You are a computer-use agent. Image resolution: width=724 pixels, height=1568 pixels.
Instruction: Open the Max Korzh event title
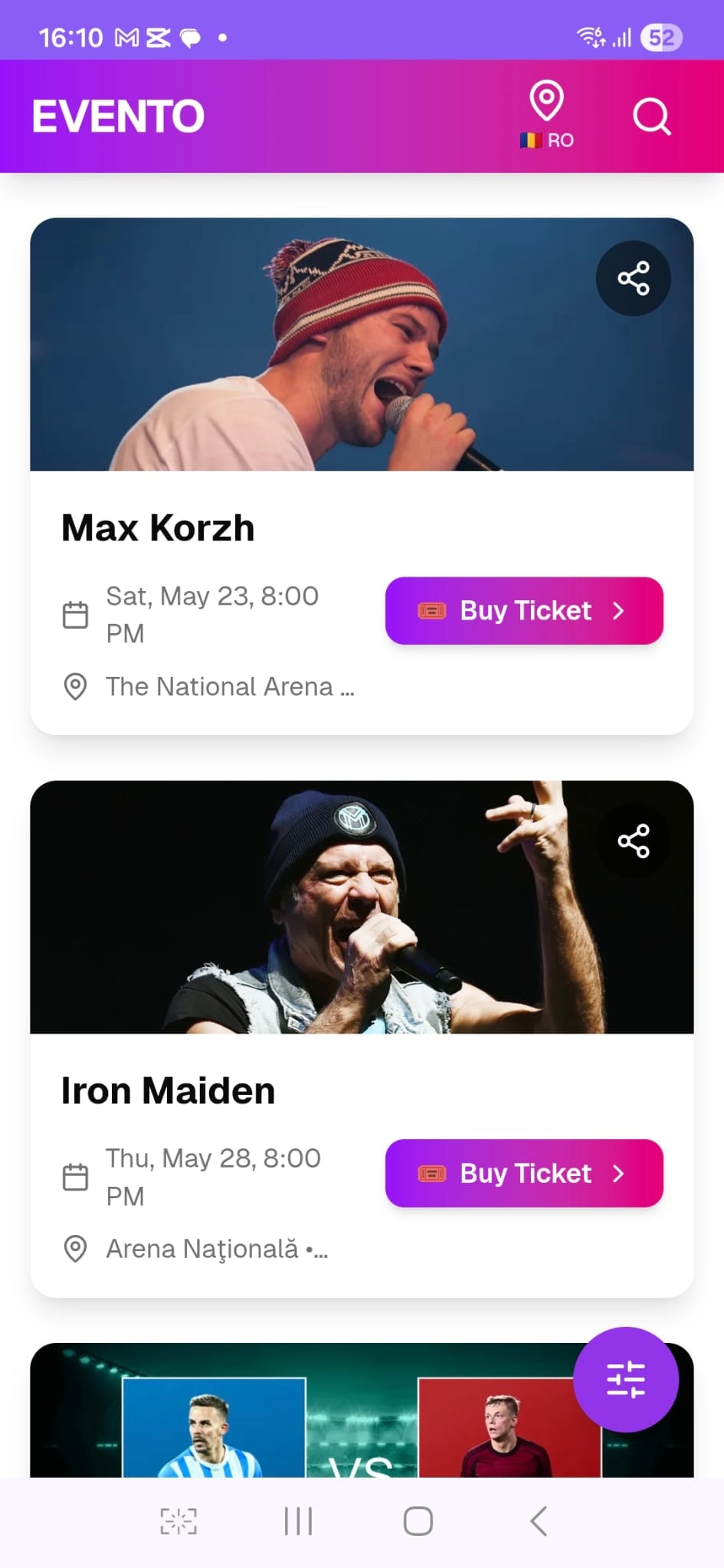point(158,528)
